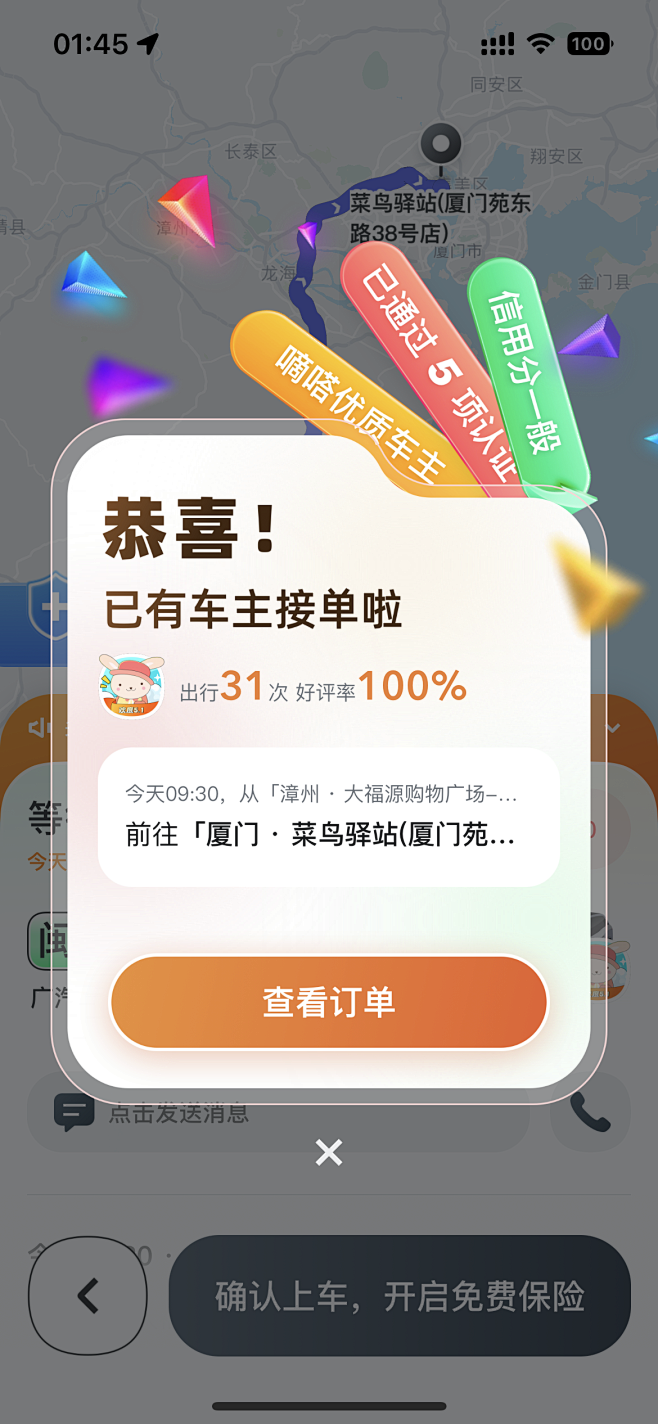Open the trip details card to 厦门·菜鸟驿站
Image resolution: width=658 pixels, height=1424 pixels.
pos(329,816)
